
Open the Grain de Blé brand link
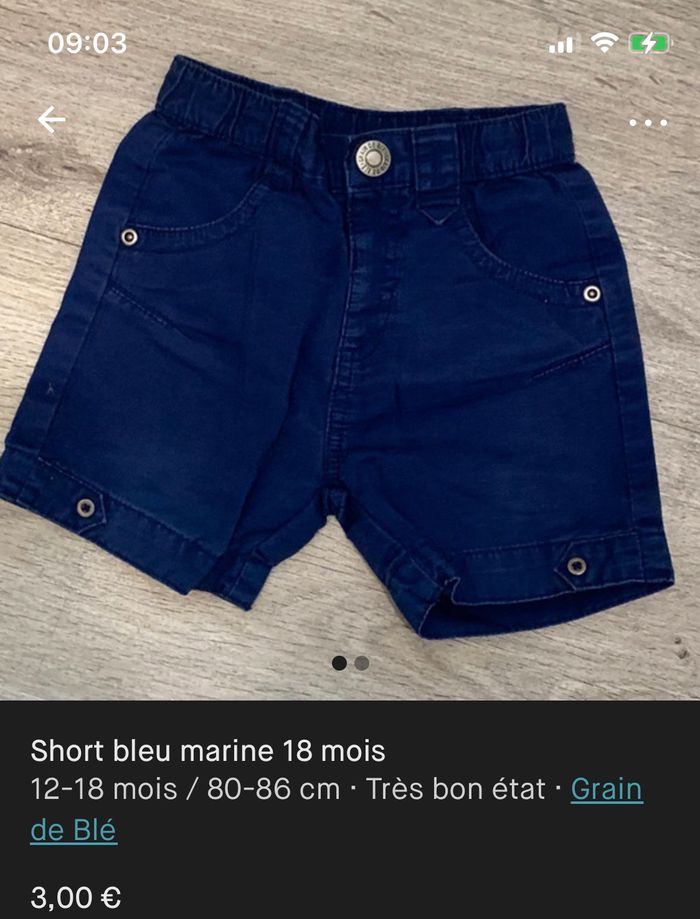(606, 789)
